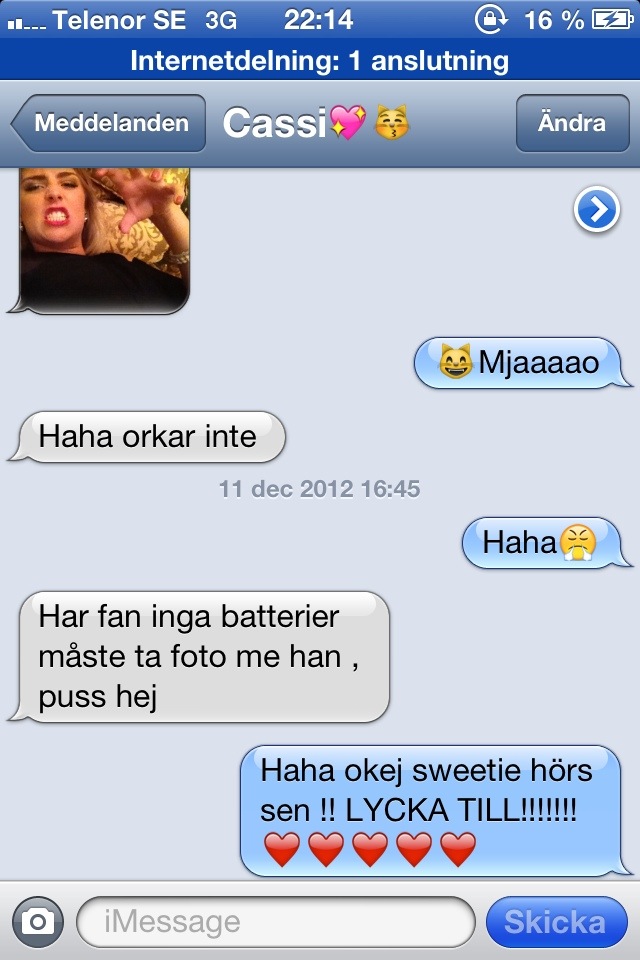Open the blue detail arrow icon
This screenshot has height=960, width=640.
click(x=596, y=211)
